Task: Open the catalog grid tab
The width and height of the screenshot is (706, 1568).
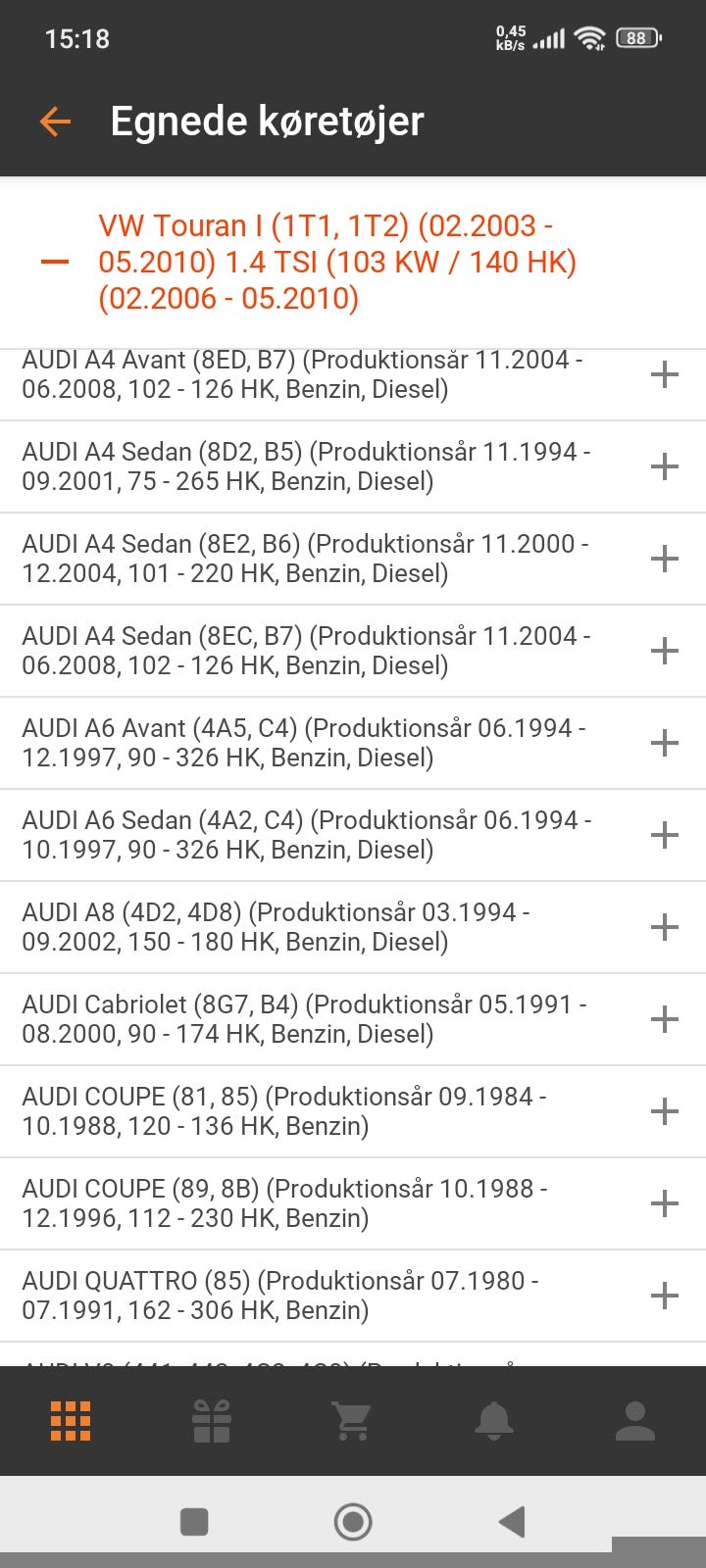Action: pyautogui.click(x=71, y=1421)
